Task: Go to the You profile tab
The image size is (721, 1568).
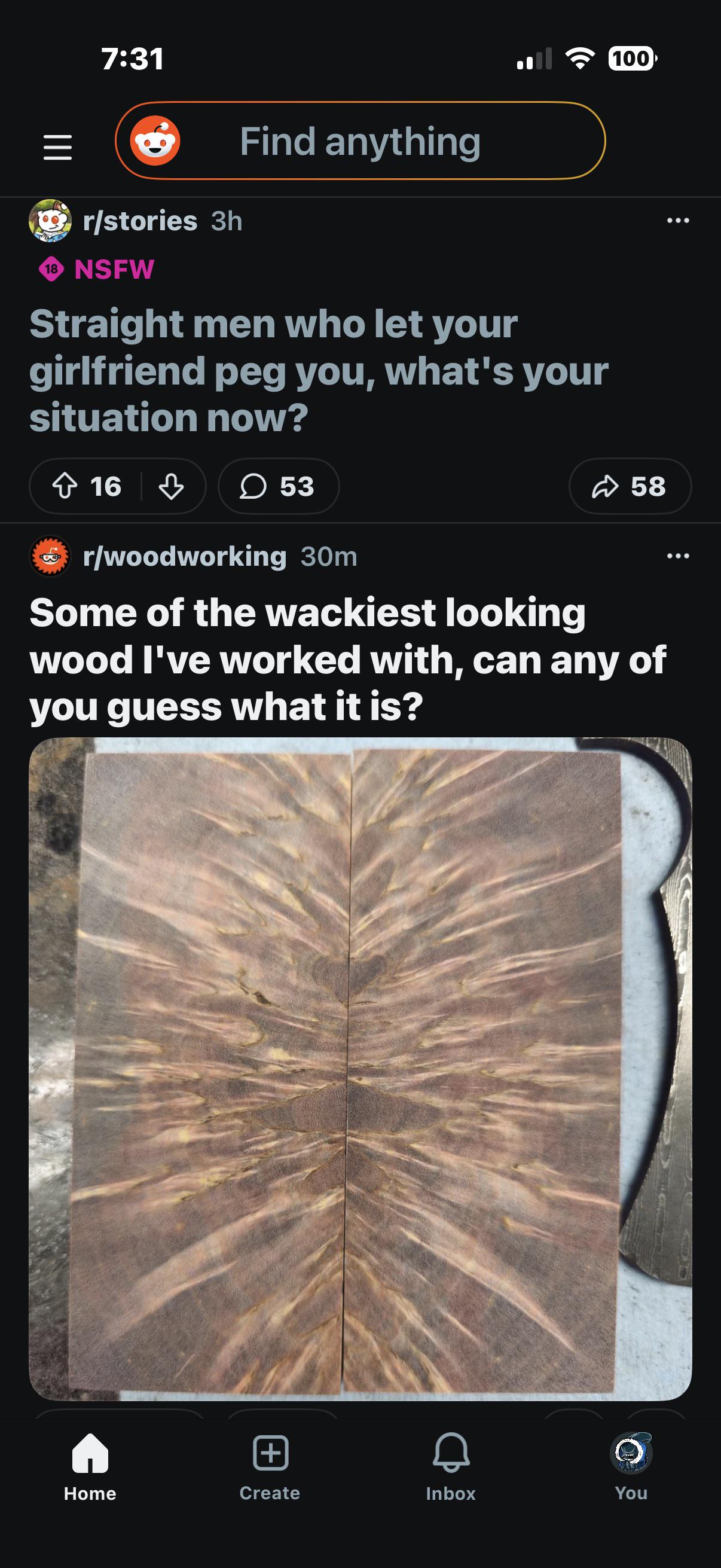Action: pos(631,1467)
